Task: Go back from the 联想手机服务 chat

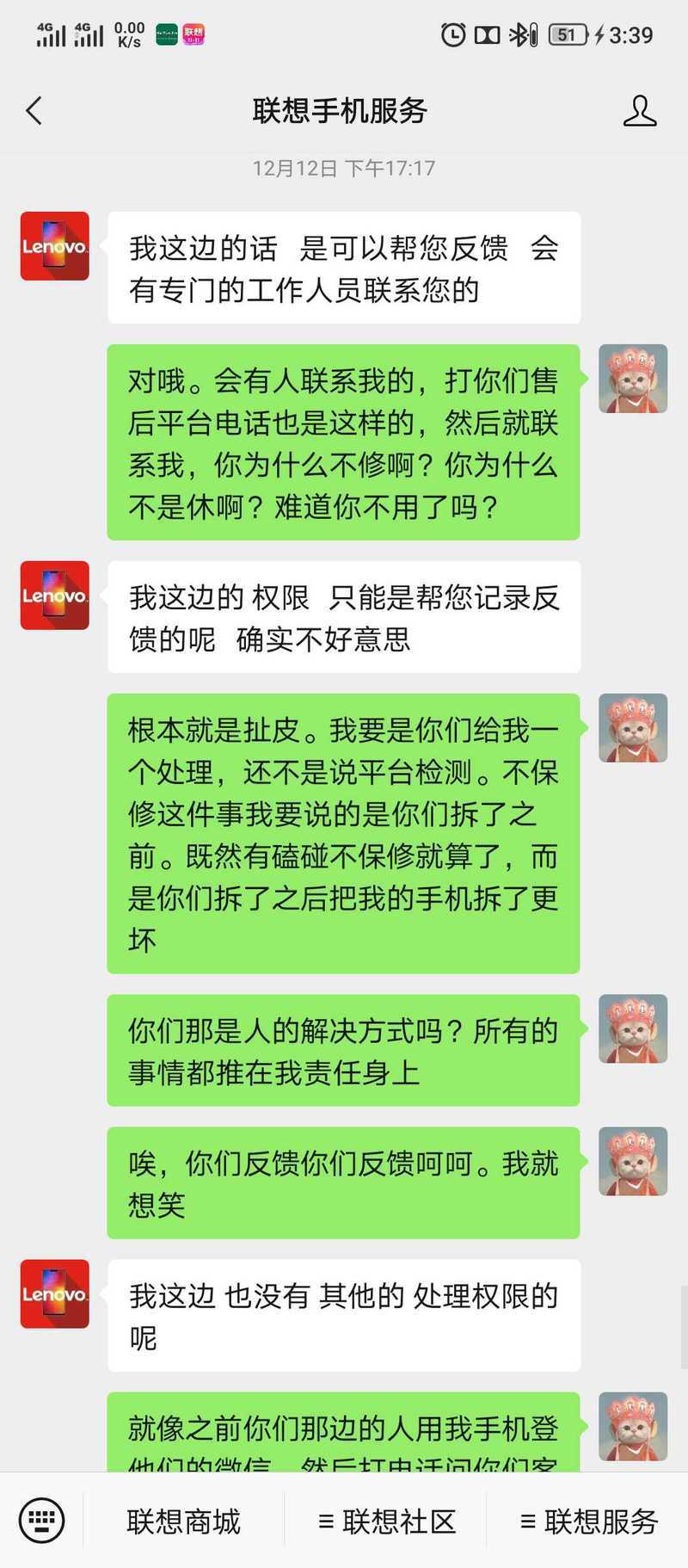Action: (34, 111)
